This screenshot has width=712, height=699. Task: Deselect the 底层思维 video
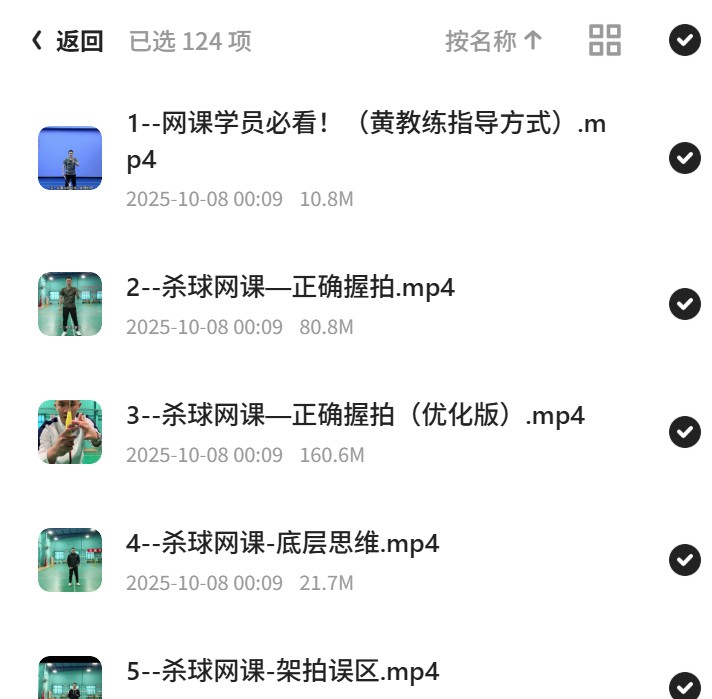[x=684, y=560]
